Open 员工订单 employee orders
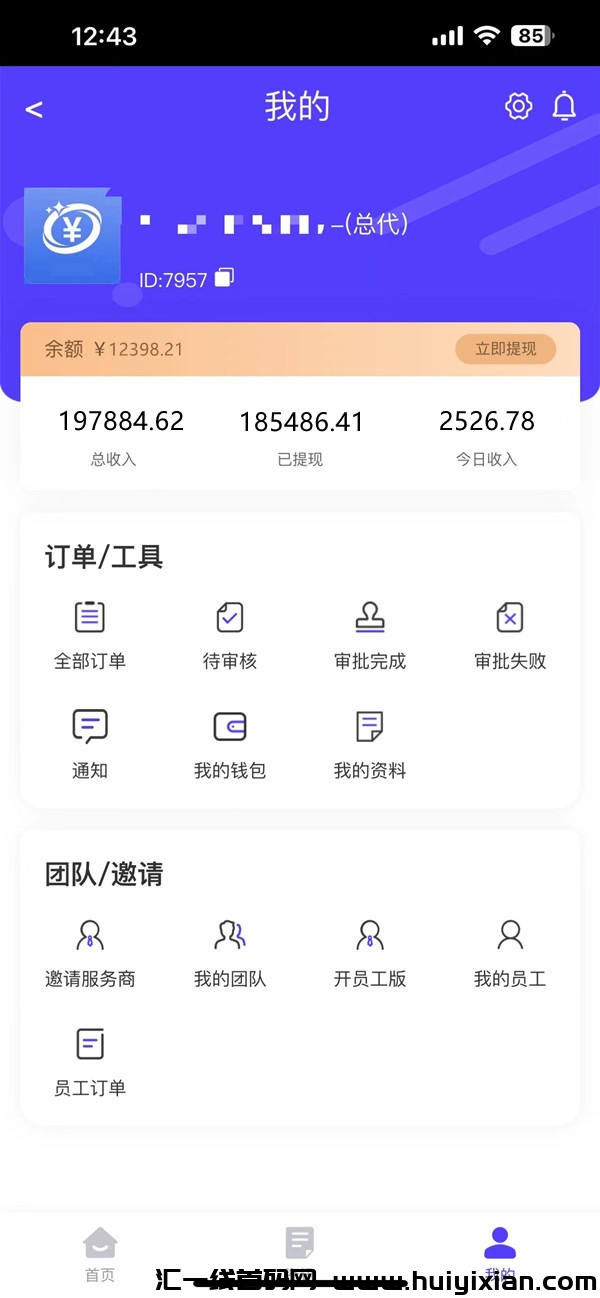Image resolution: width=600 pixels, height=1298 pixels. click(90, 1062)
